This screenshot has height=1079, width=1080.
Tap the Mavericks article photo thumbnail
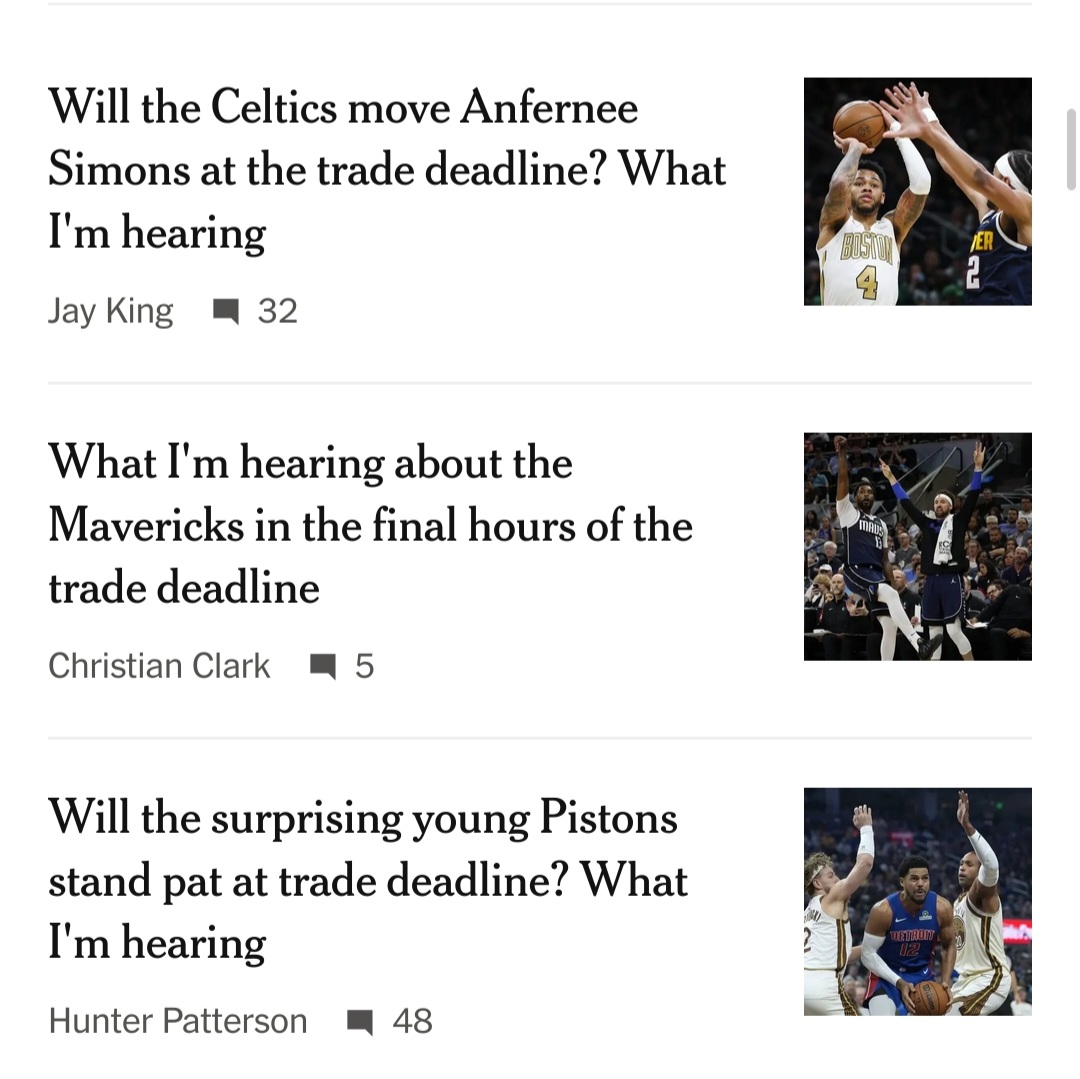917,546
